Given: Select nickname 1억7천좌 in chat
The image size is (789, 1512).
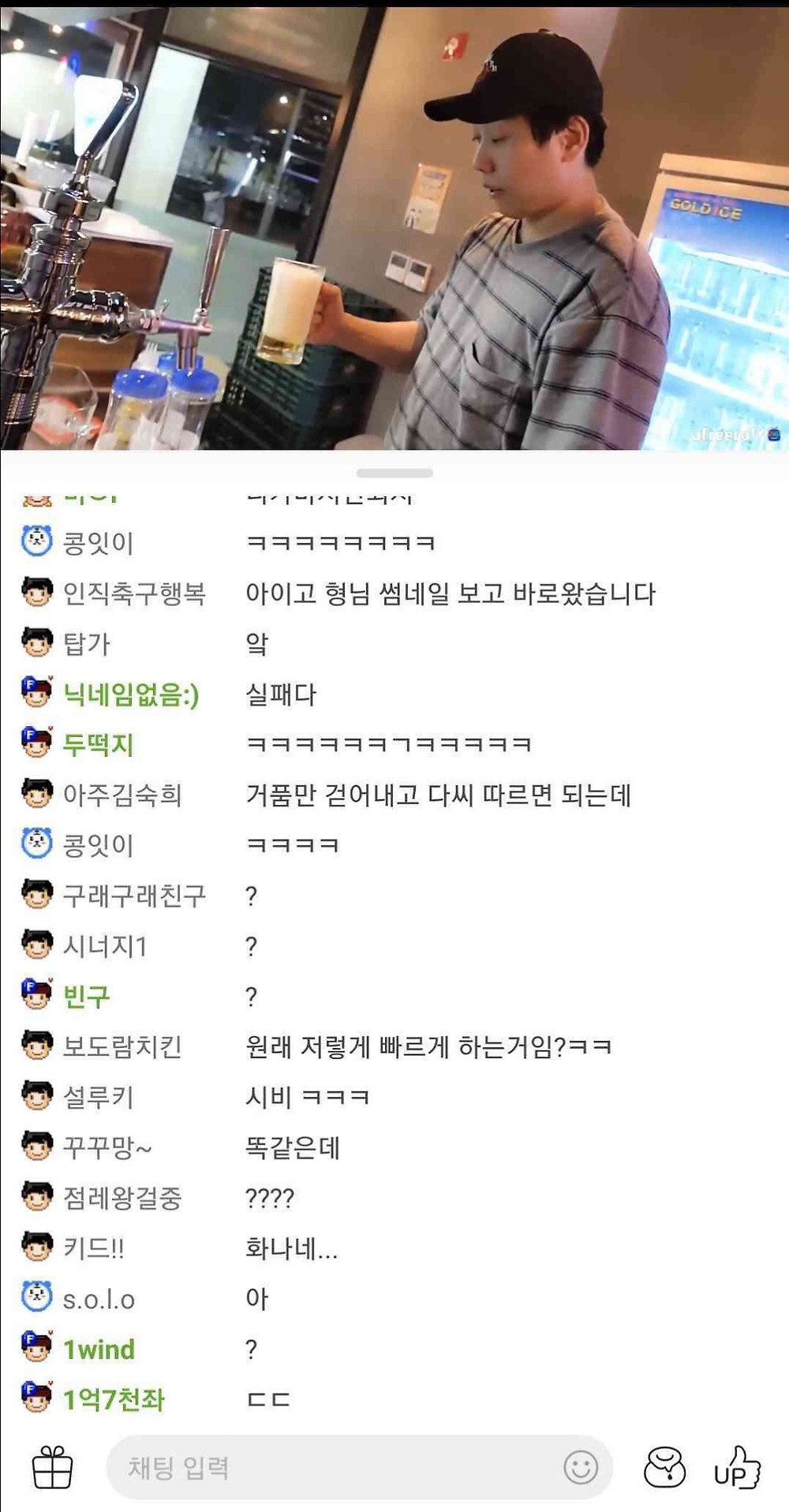Looking at the screenshot, I should [x=114, y=1399].
